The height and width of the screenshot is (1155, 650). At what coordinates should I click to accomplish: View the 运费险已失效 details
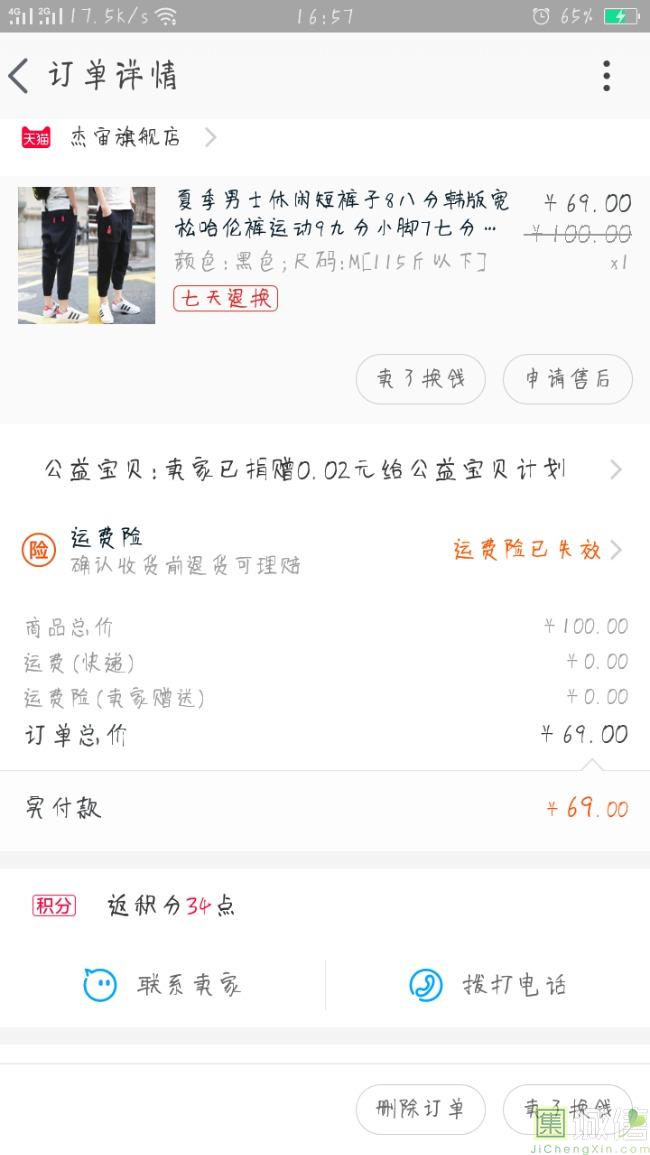click(537, 550)
